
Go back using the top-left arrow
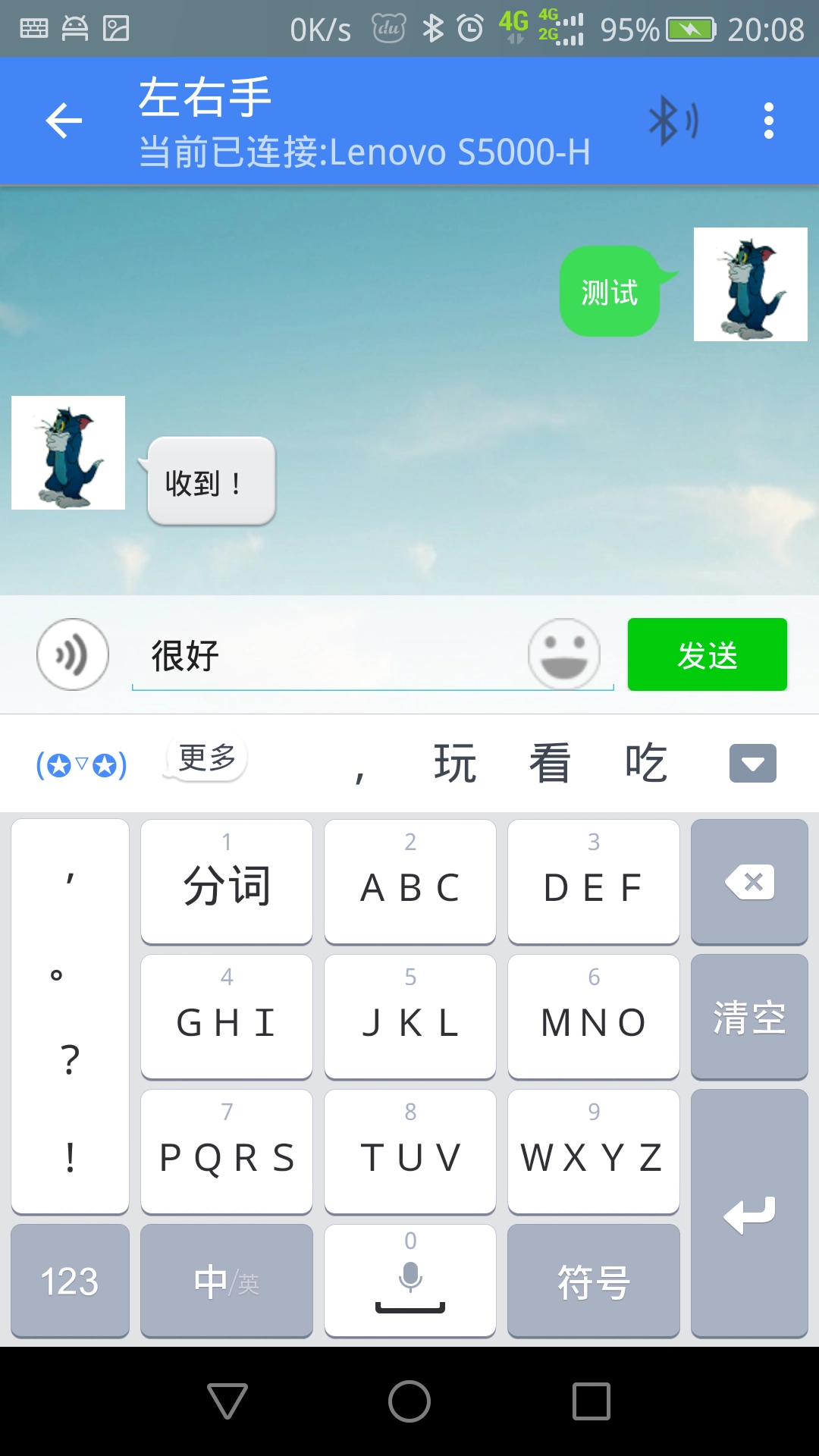click(64, 121)
